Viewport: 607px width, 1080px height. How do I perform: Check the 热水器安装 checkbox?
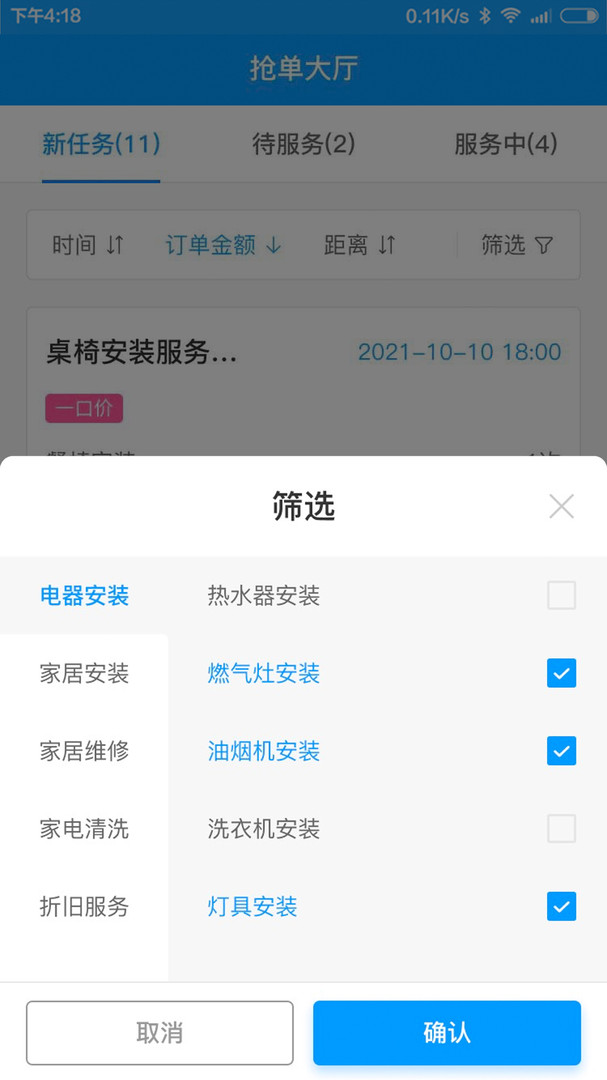pyautogui.click(x=561, y=596)
